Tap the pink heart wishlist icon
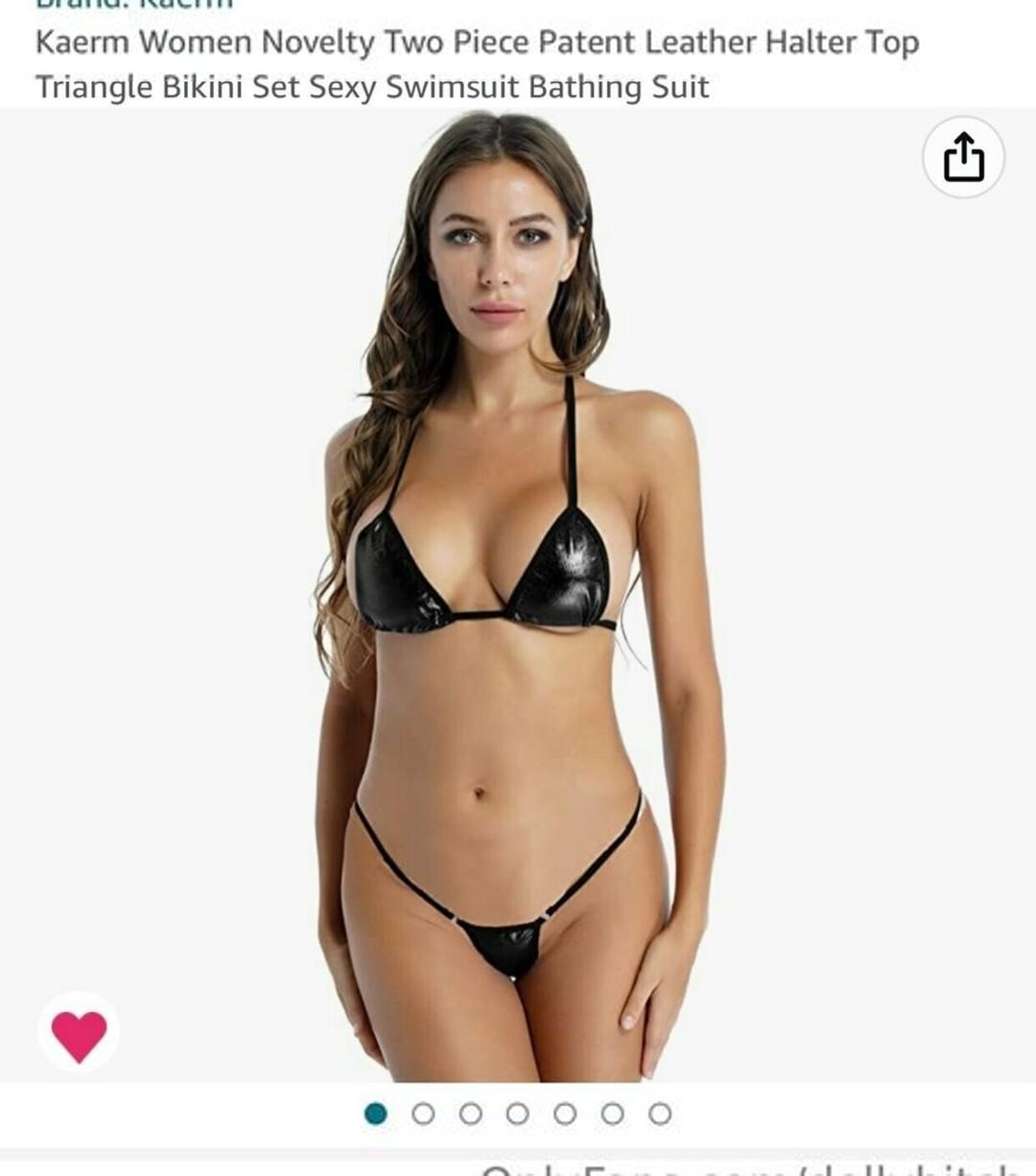This screenshot has width=1036, height=1176. 79,1033
